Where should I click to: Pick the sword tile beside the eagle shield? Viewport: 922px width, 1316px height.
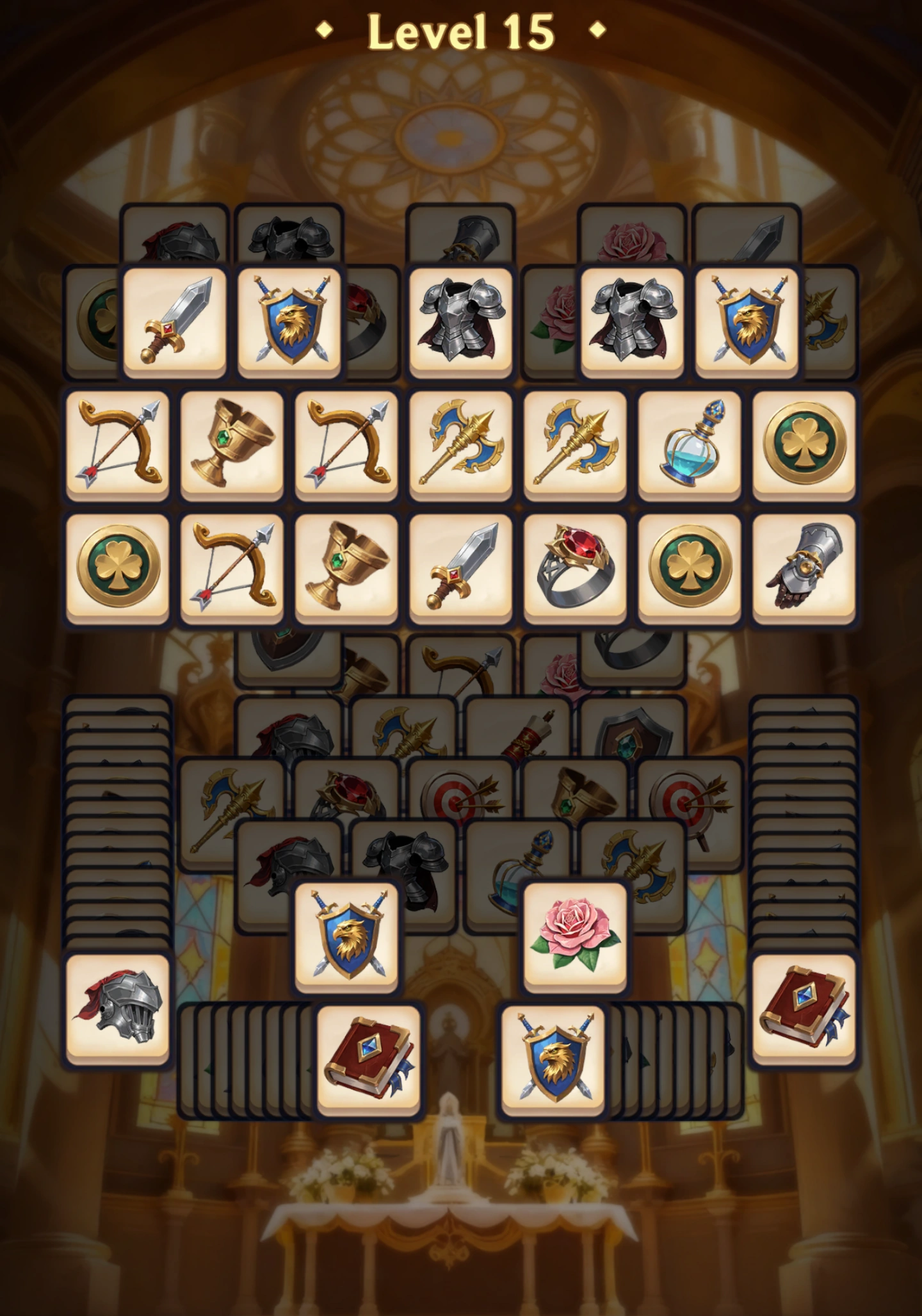coord(175,320)
